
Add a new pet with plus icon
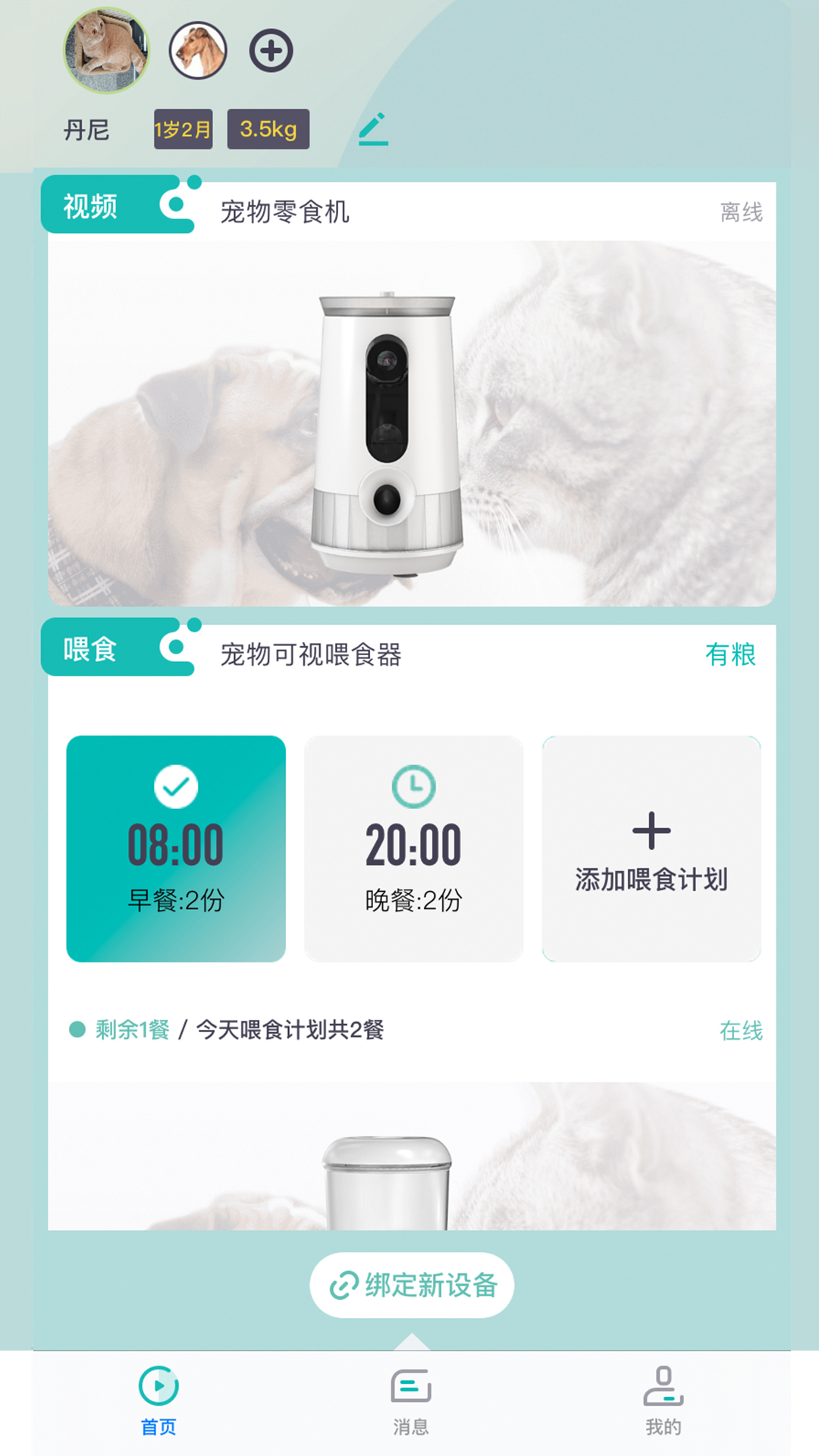(271, 51)
